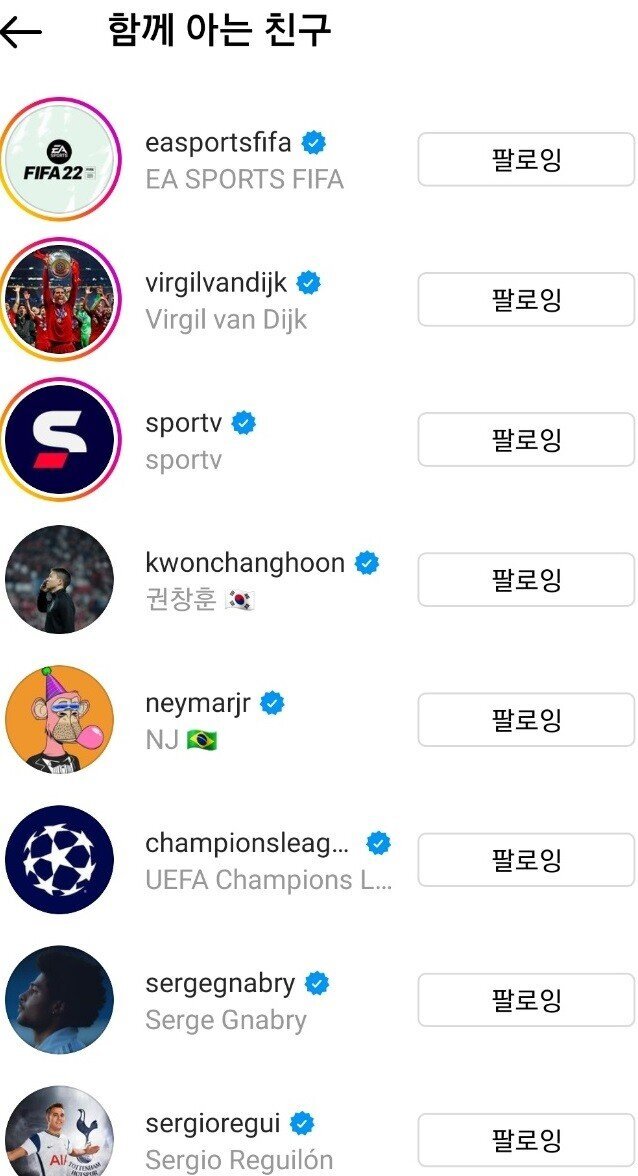Open virgilvandijk's profile row
Screen dimensions: 638x1176
319,299
